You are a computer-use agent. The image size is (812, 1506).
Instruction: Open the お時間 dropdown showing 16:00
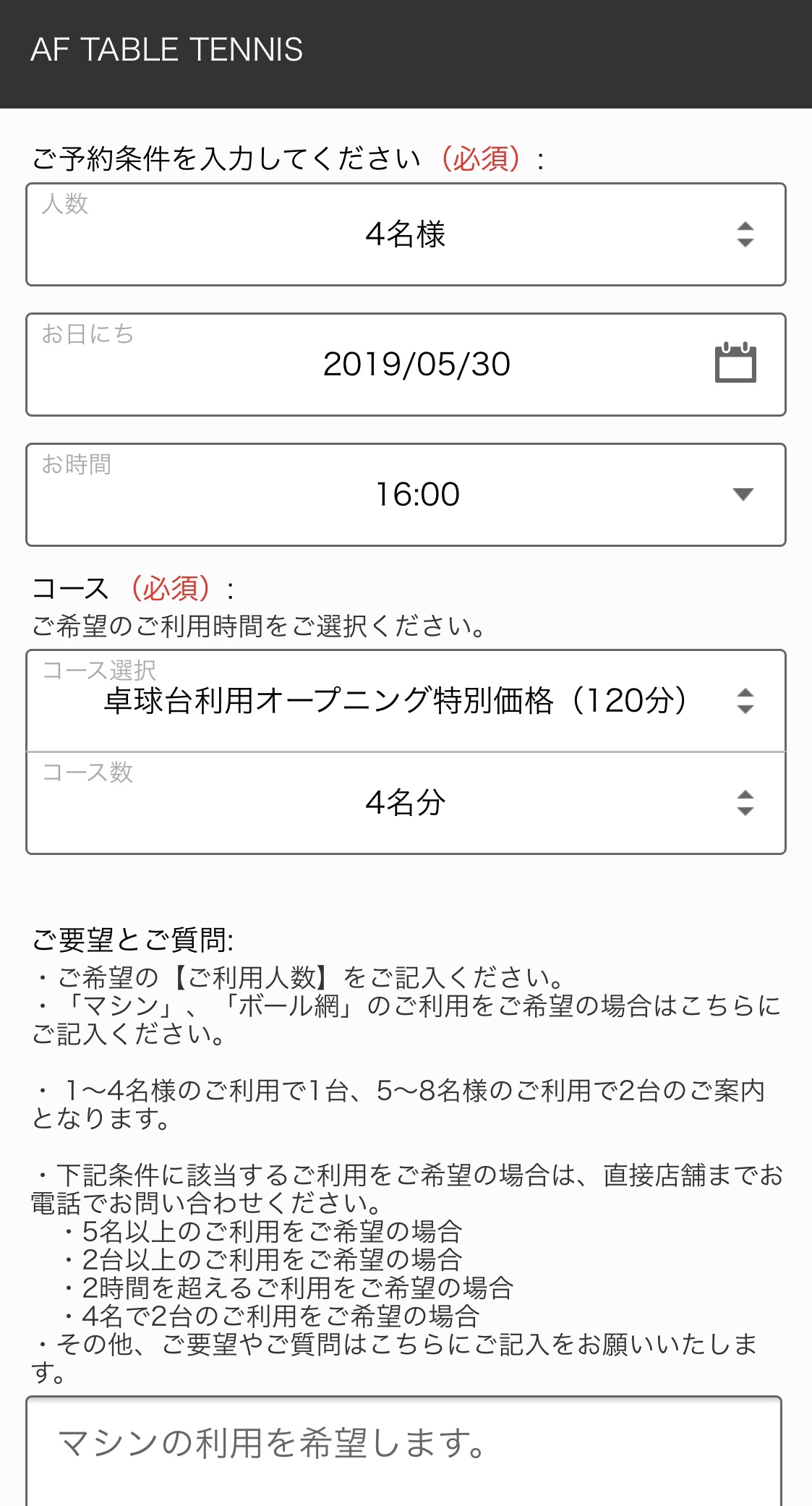tap(406, 495)
